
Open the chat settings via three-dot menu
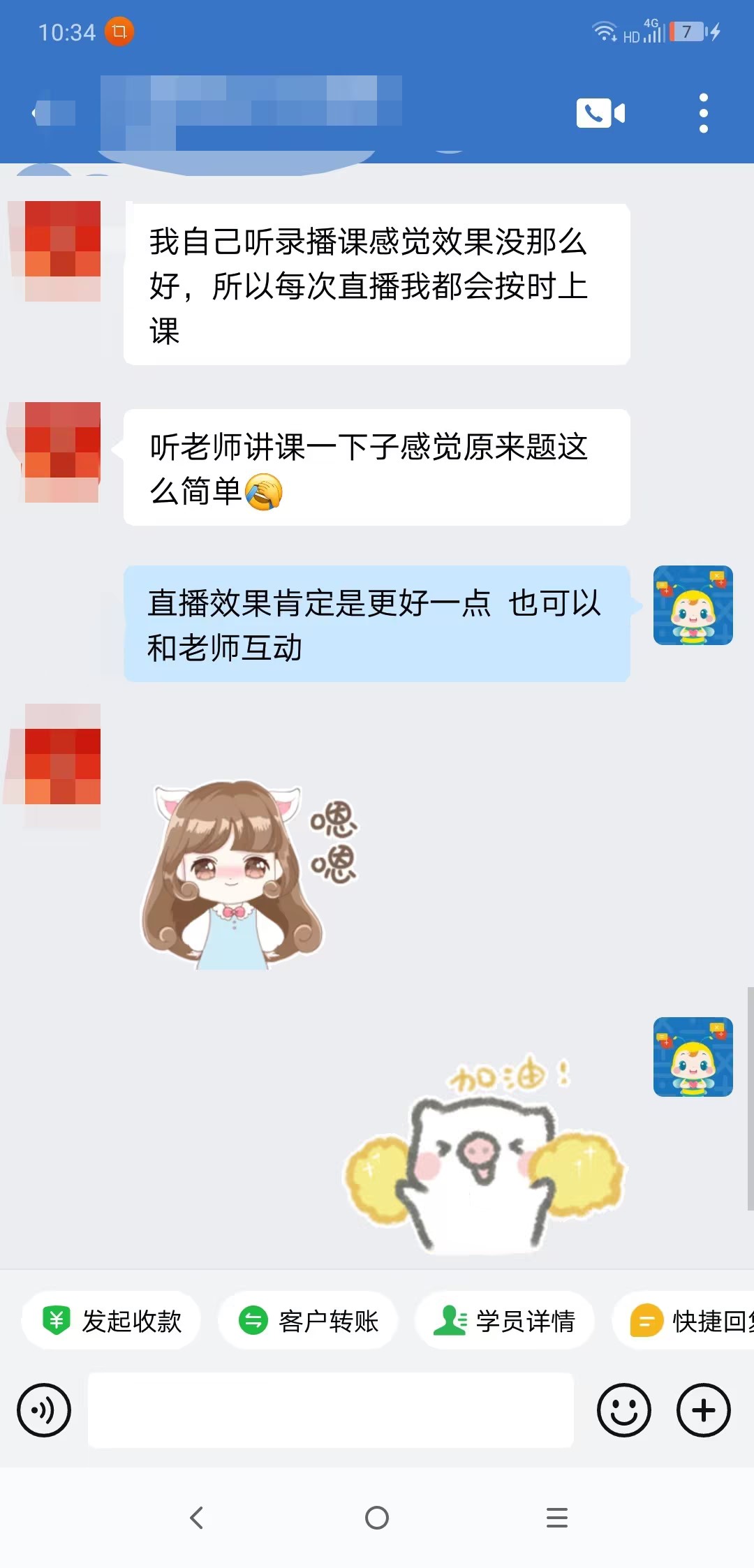click(704, 113)
